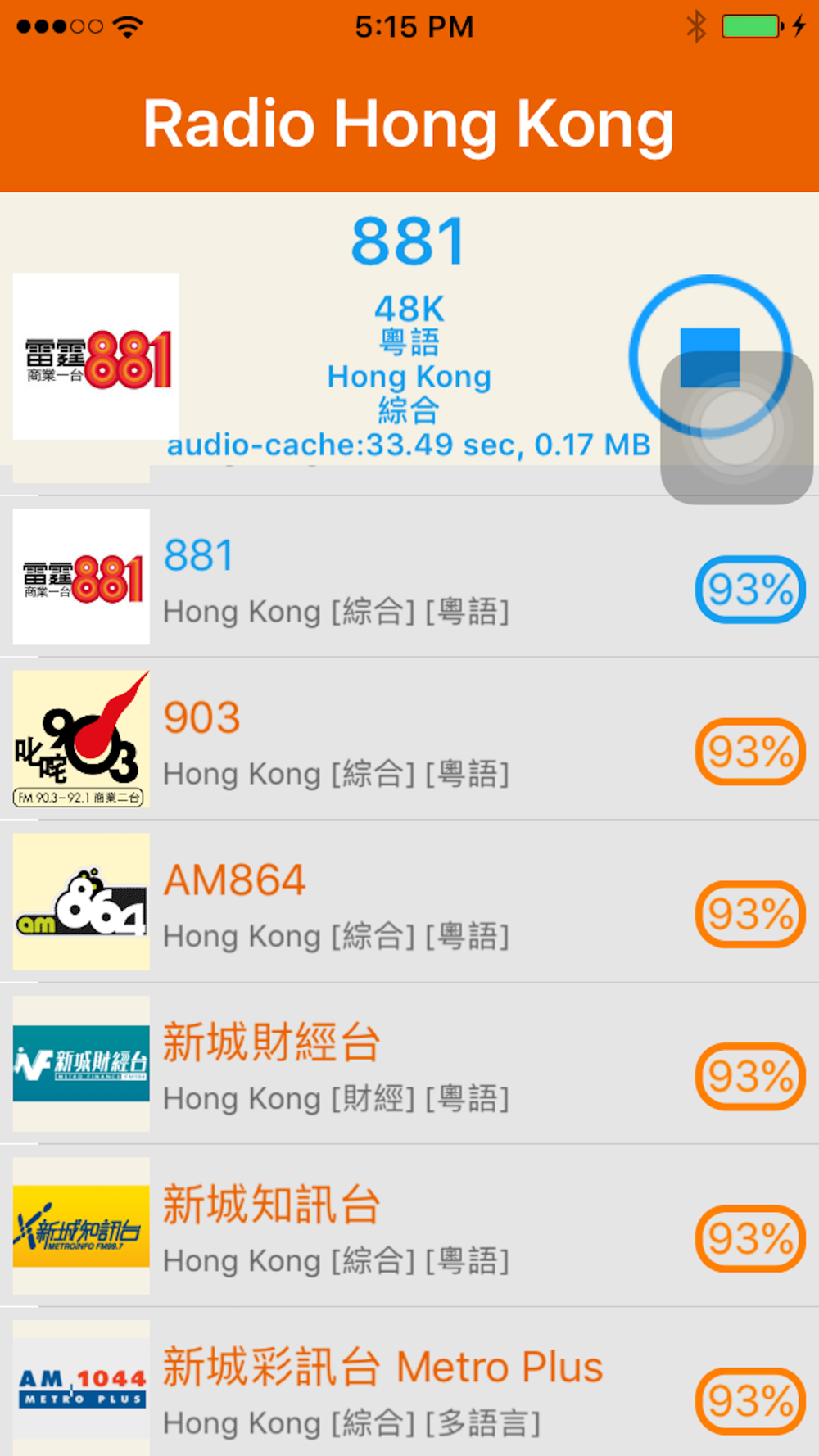Select the 881 station row

pos(409,577)
